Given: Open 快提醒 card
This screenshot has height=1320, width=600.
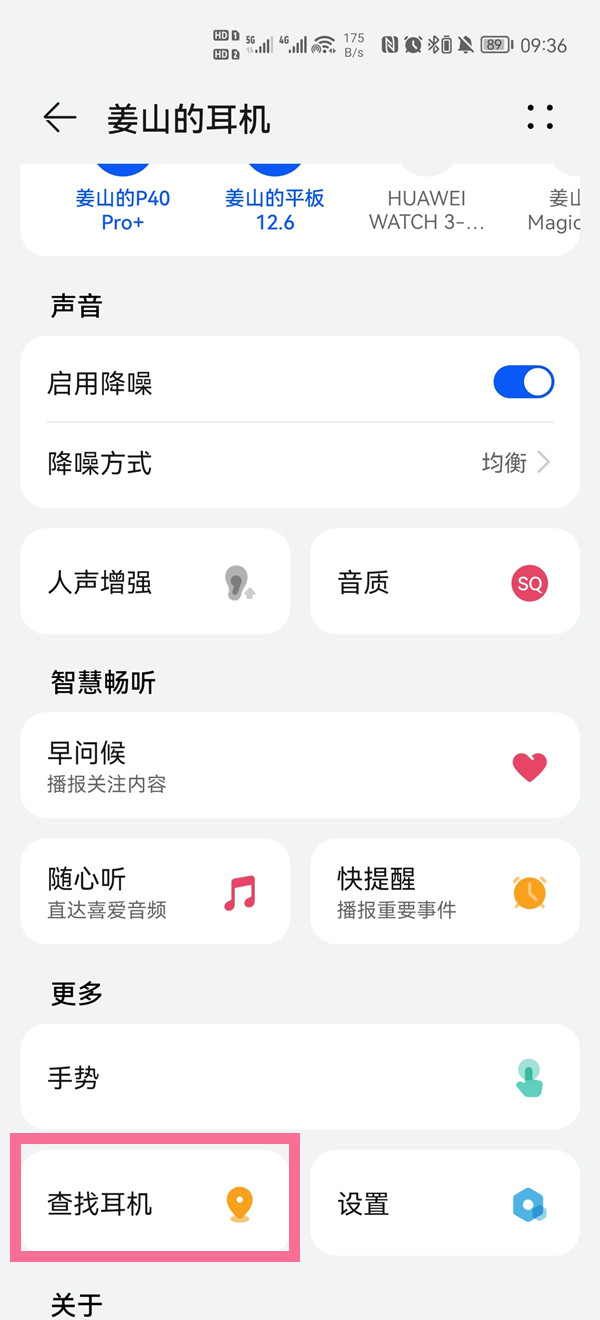Looking at the screenshot, I should click(x=445, y=891).
